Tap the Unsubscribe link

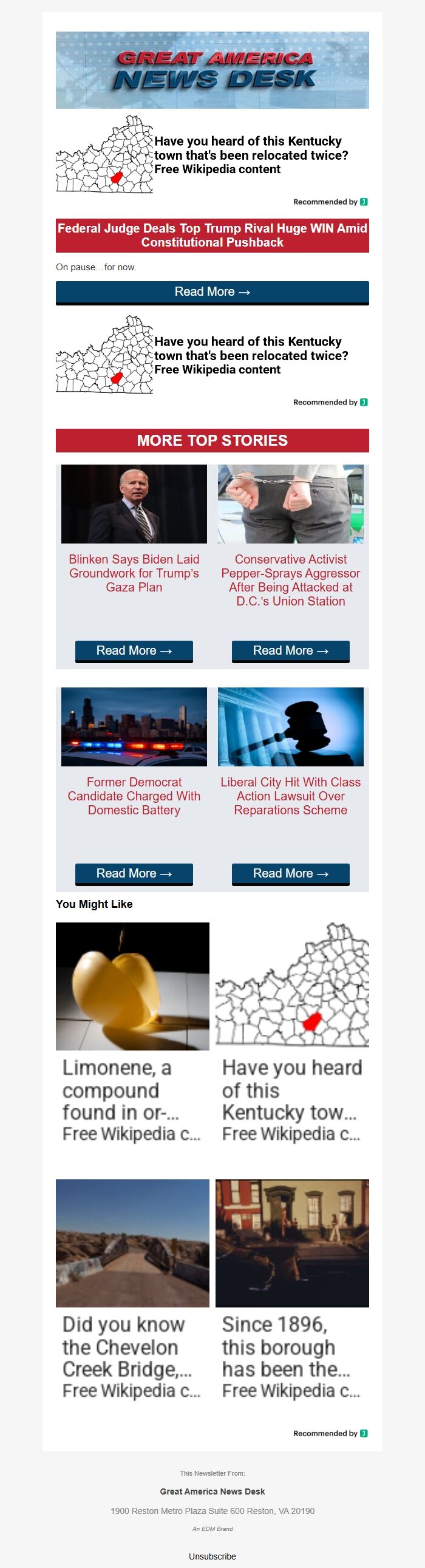tap(212, 1556)
